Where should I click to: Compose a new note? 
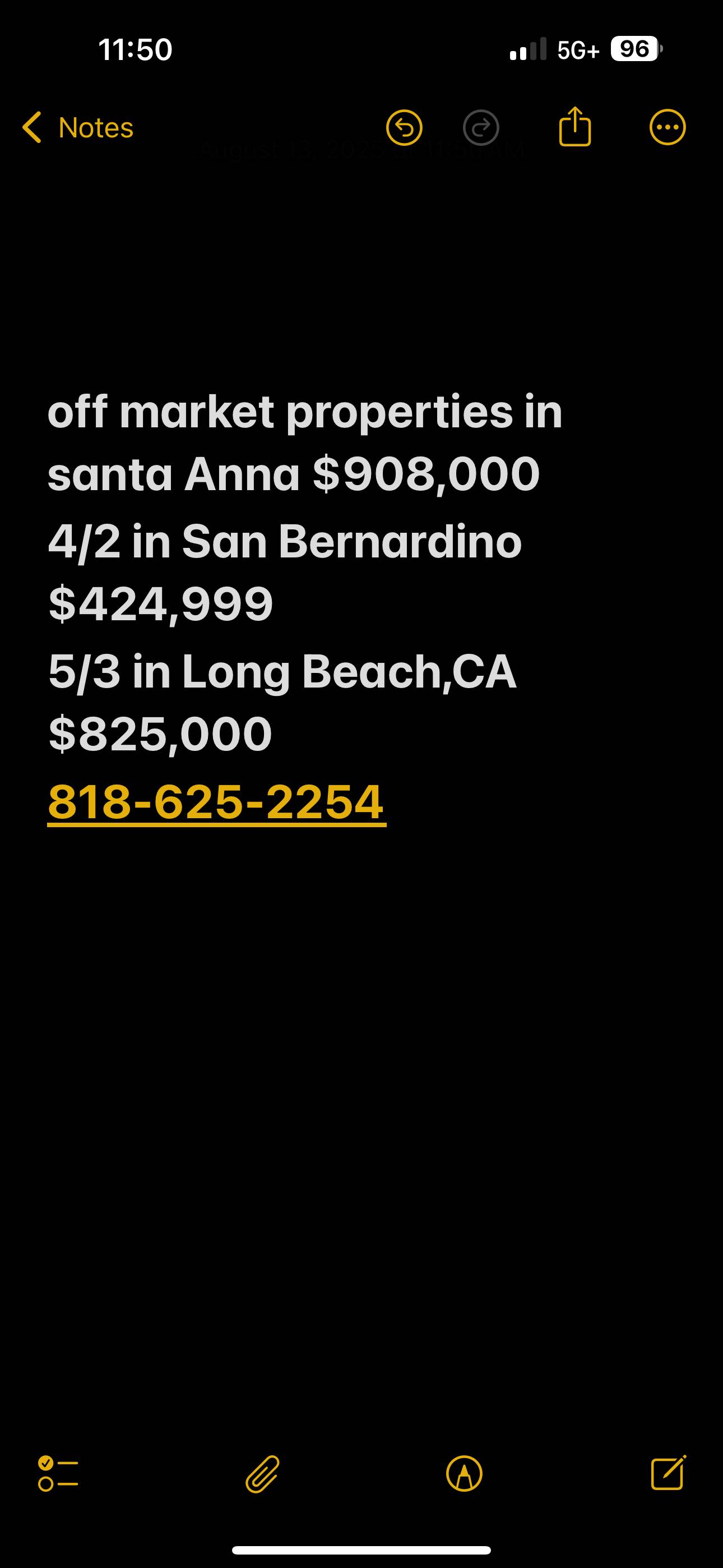pyautogui.click(x=668, y=1473)
